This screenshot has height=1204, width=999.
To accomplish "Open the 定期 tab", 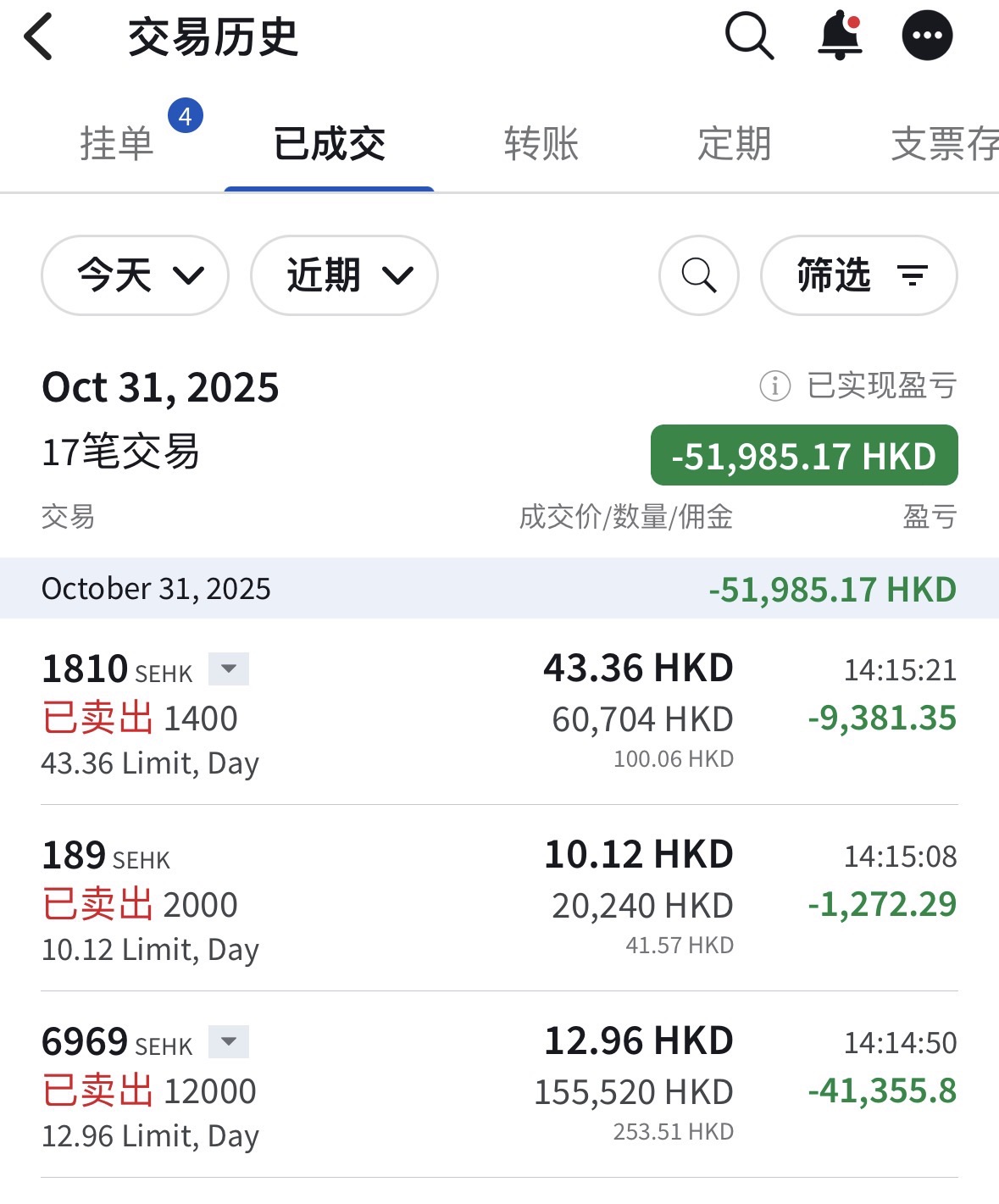I will (x=734, y=144).
